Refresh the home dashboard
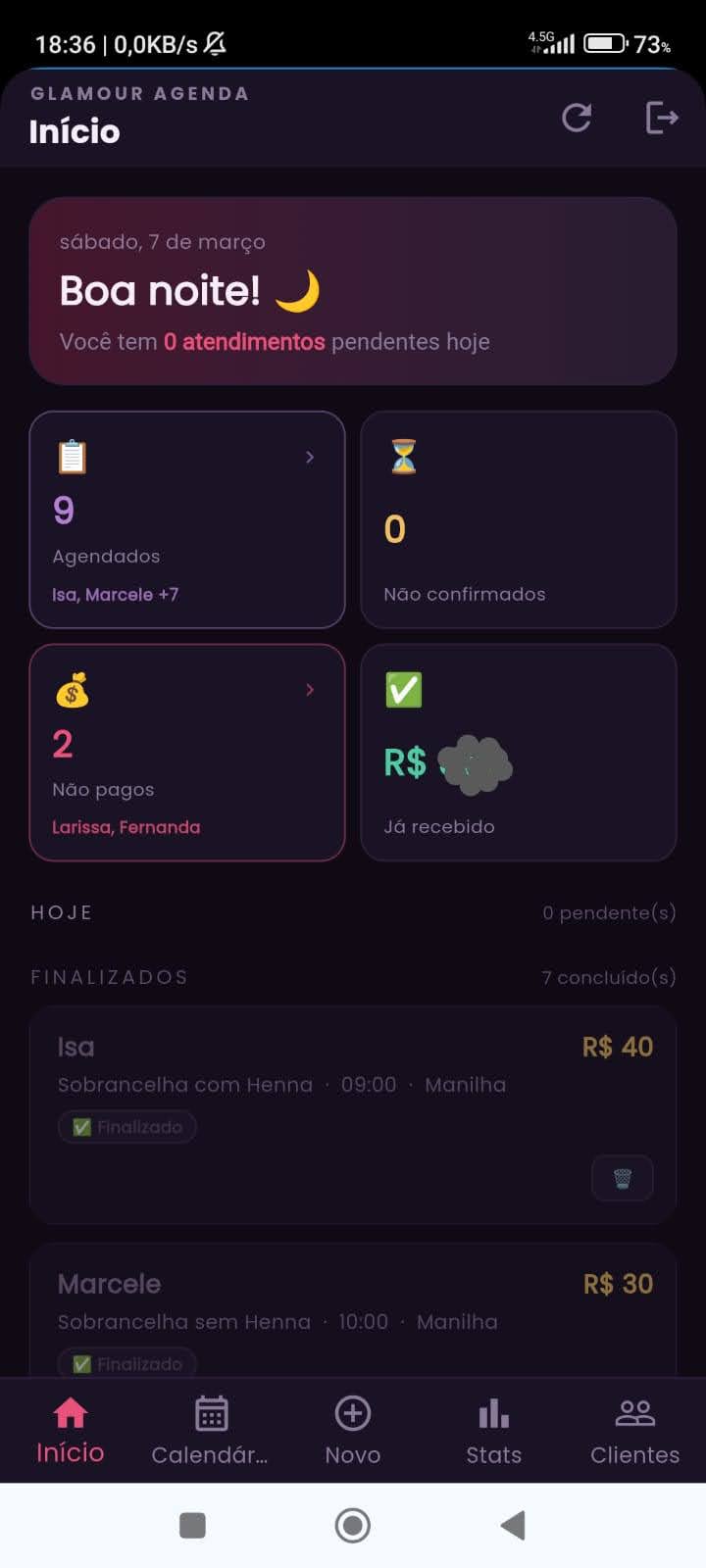 (x=577, y=118)
